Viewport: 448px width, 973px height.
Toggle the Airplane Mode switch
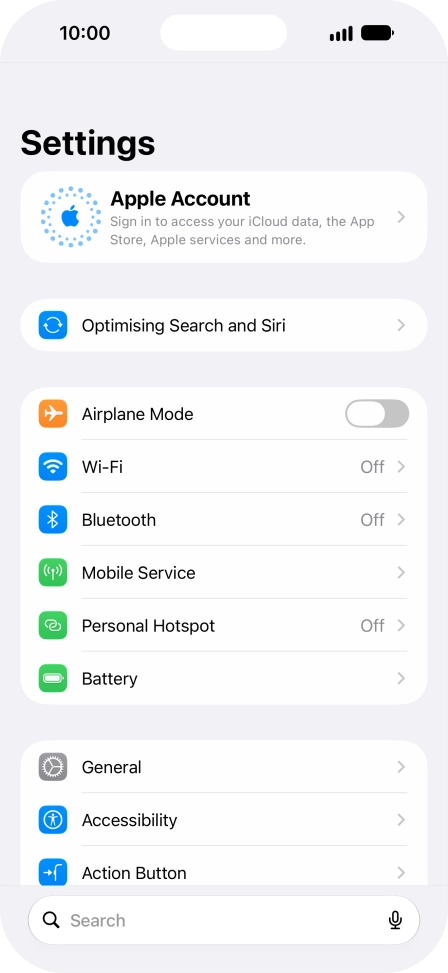click(377, 414)
